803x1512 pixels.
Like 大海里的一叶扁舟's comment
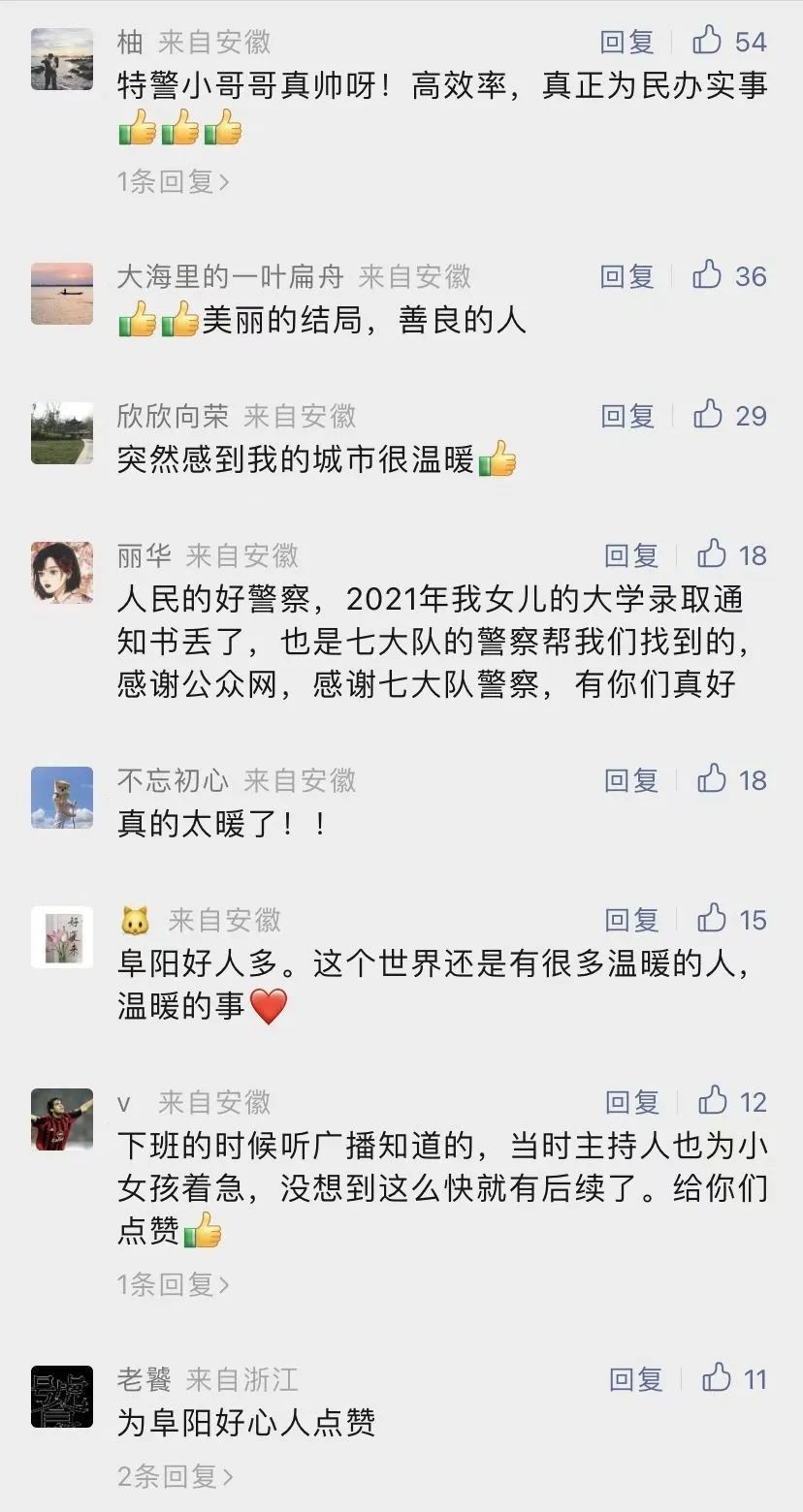(x=708, y=275)
